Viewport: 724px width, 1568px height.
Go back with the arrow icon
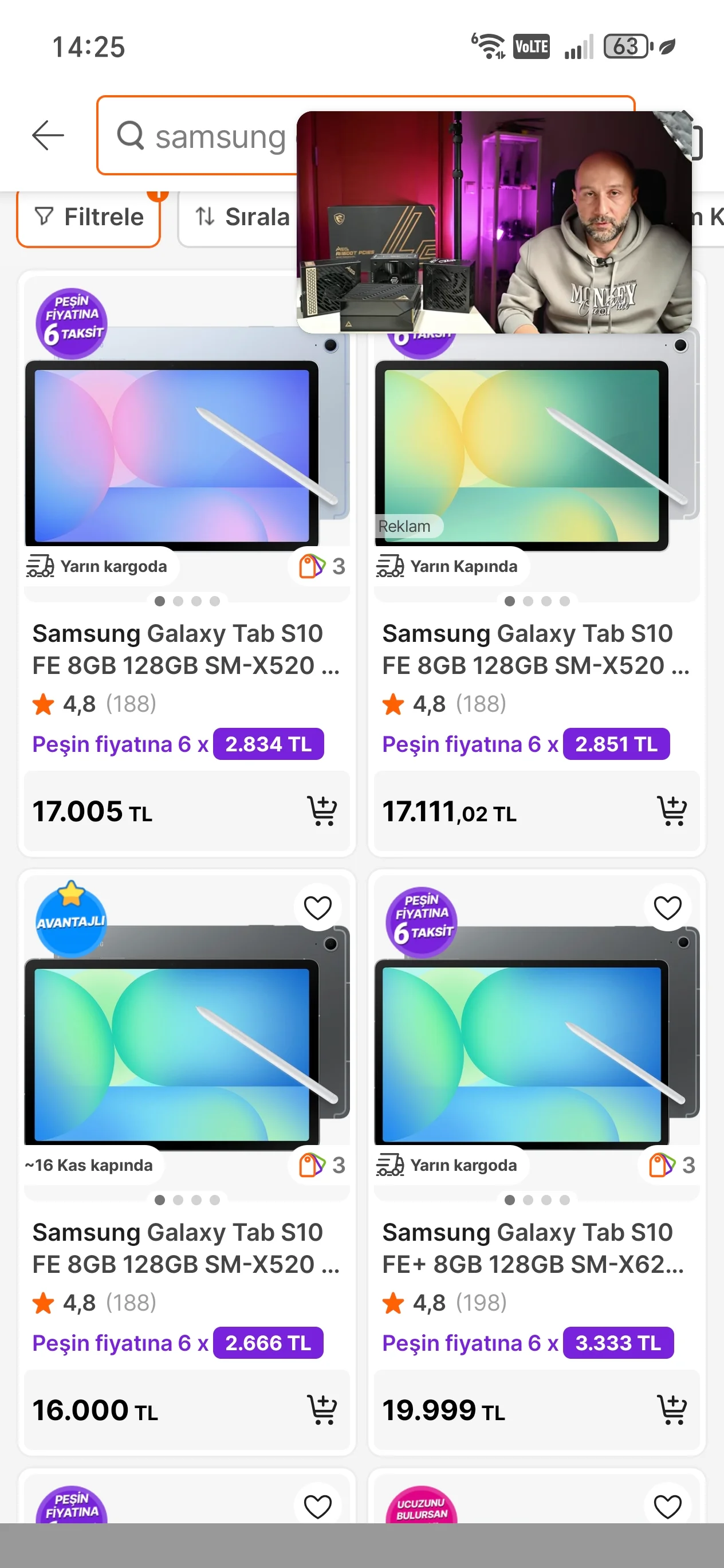click(x=48, y=135)
